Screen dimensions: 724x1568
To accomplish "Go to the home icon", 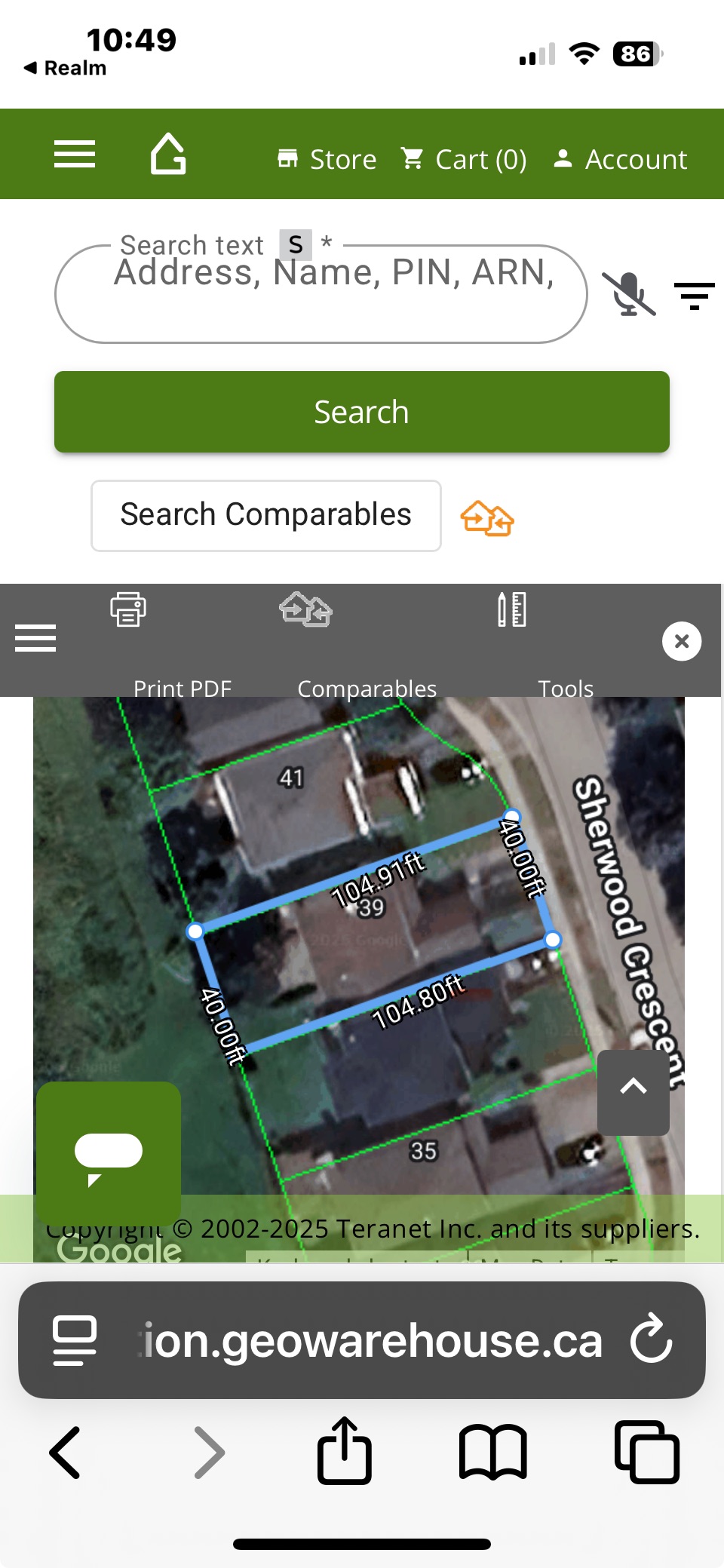I will coord(168,154).
